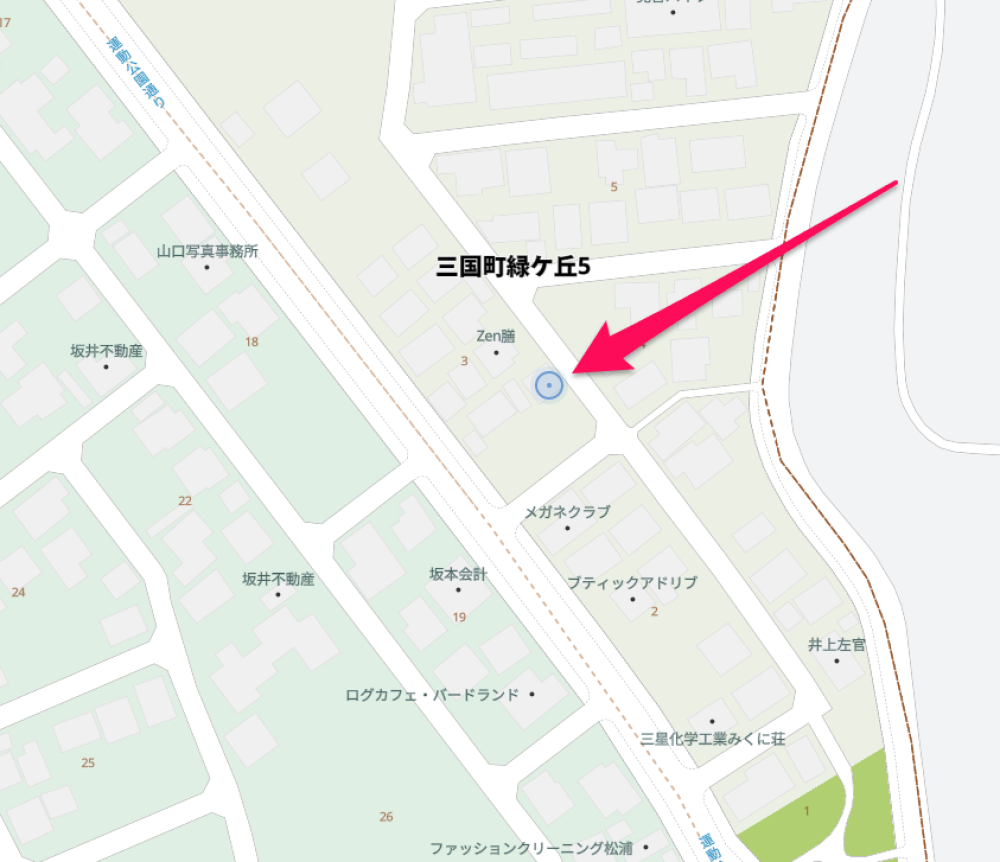Viewport: 1000px width, 862px height.
Task: Tap the blue circle location marker
Action: coord(549,385)
